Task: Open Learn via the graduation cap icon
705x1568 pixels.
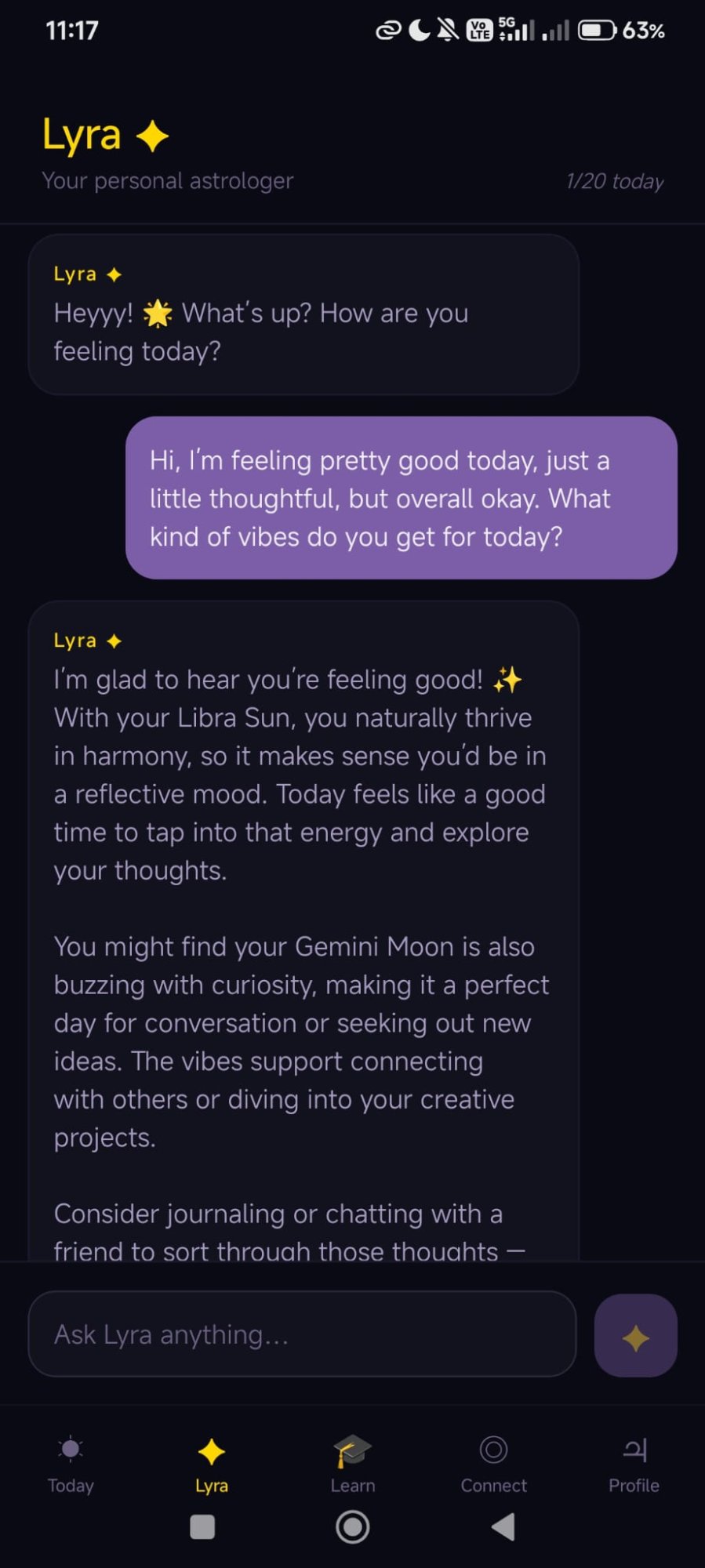Action: click(x=352, y=1451)
